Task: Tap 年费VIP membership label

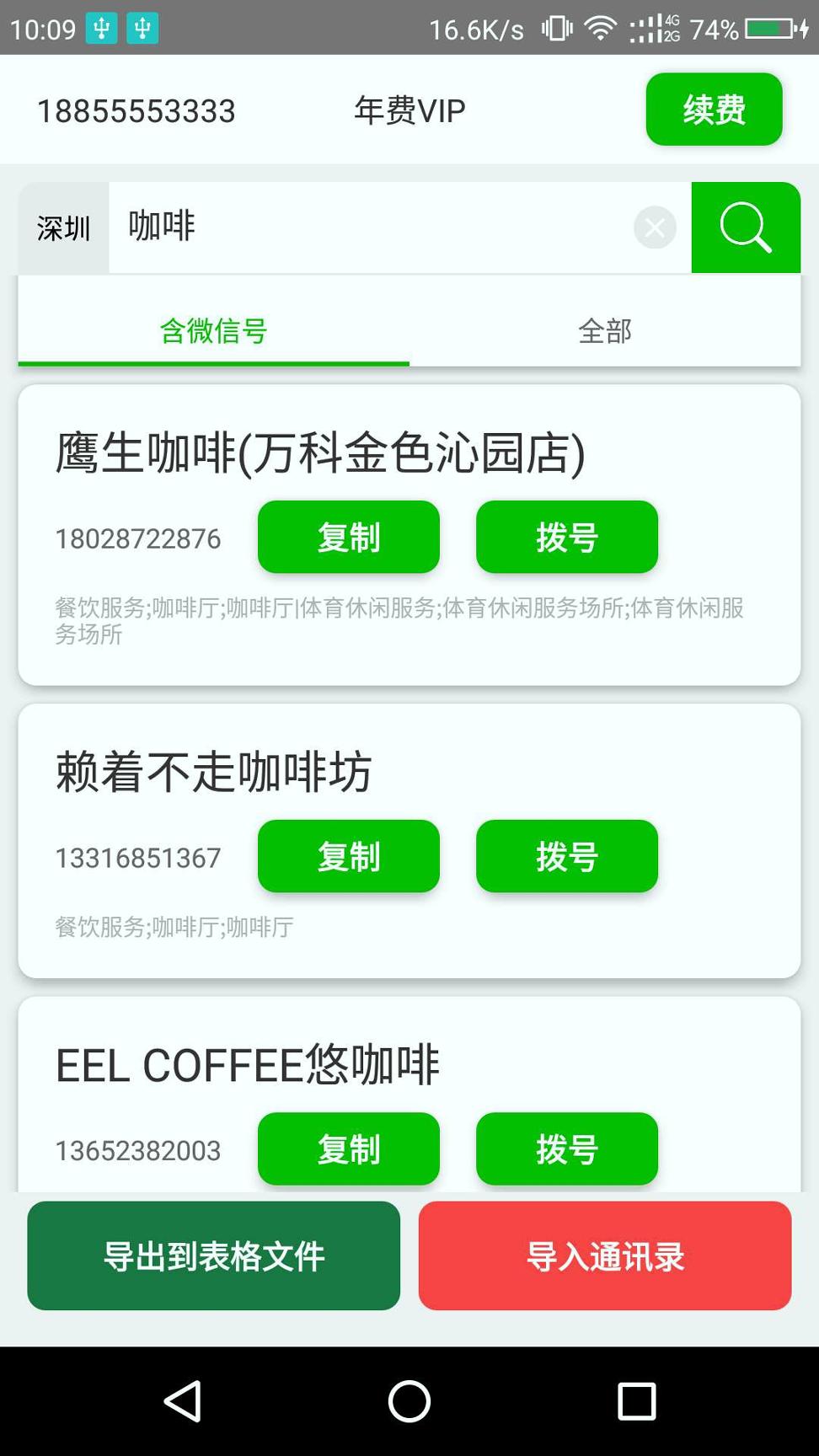Action: pyautogui.click(x=409, y=110)
